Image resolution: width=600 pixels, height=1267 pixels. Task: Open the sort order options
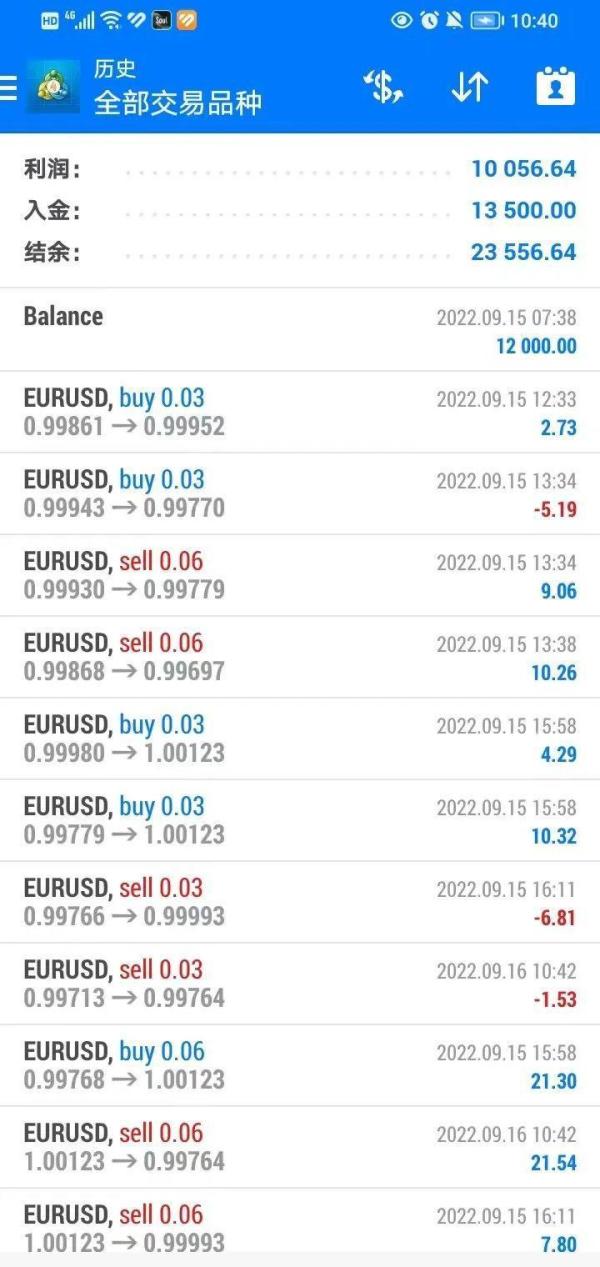[x=469, y=88]
